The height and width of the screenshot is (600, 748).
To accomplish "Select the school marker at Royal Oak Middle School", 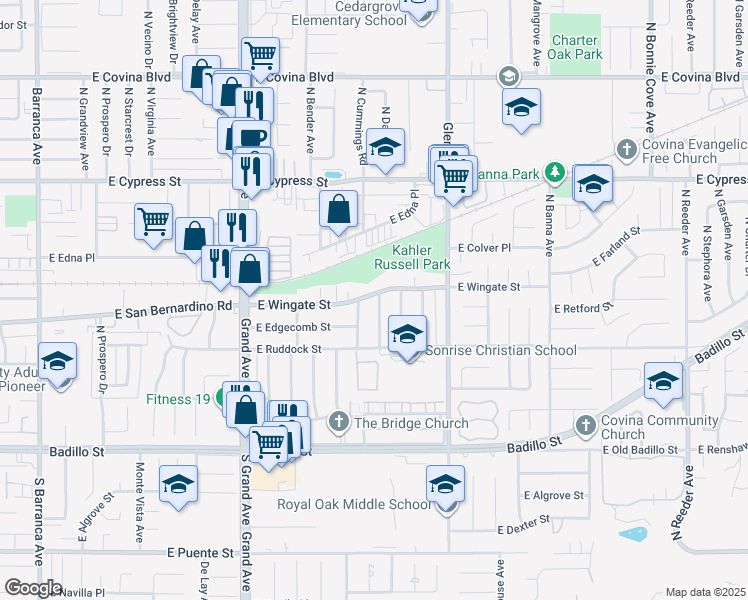I will coord(446,485).
